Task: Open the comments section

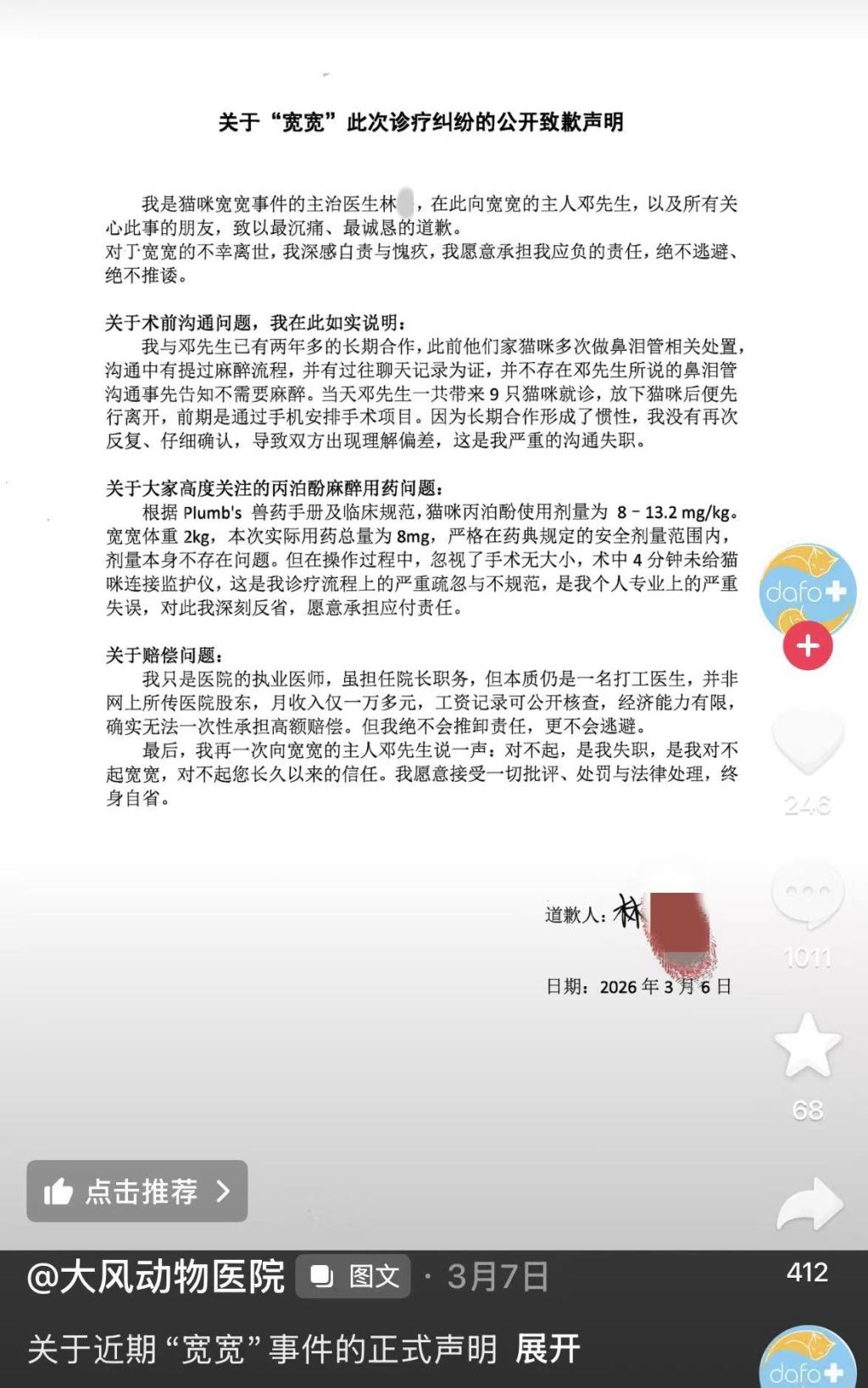Action: pos(807,895)
